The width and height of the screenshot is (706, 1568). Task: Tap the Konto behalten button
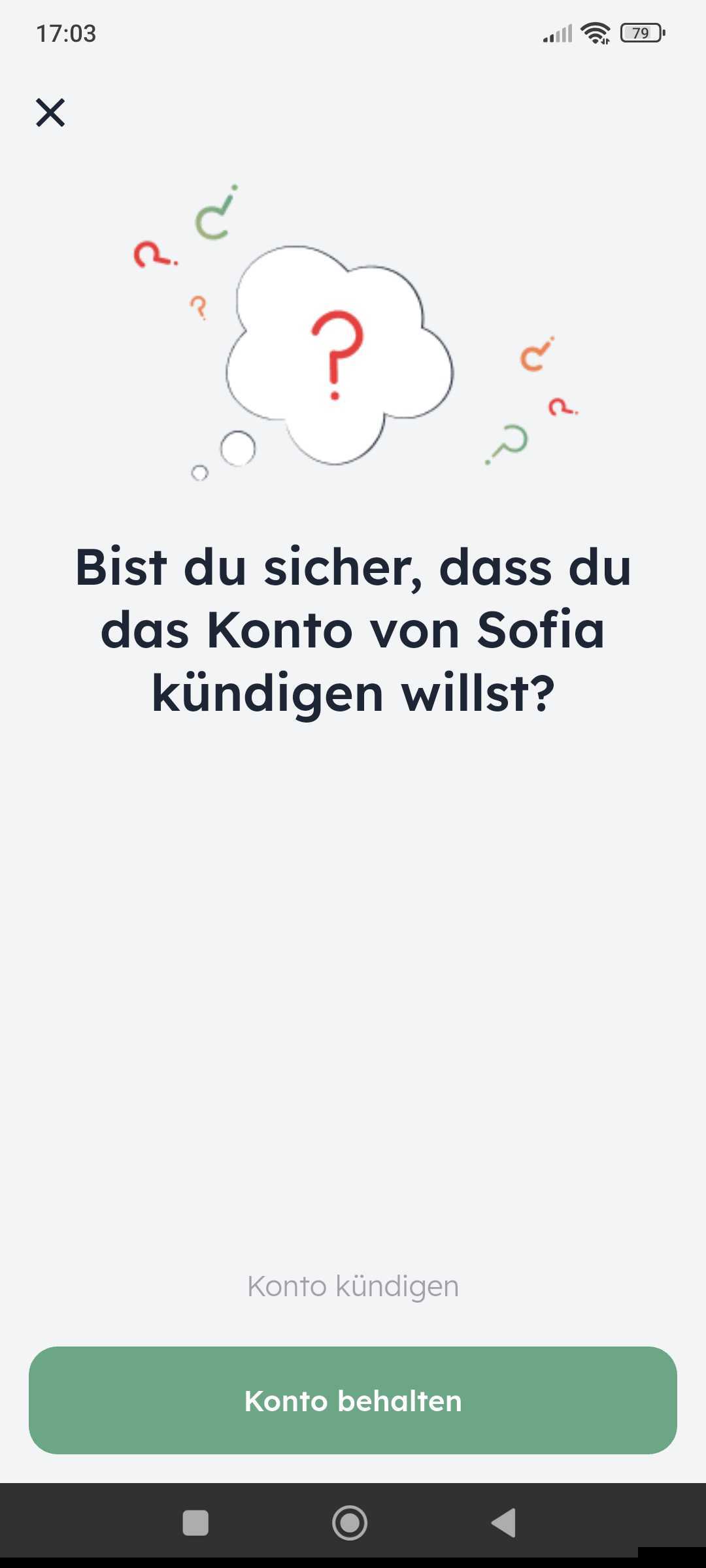point(353,1401)
